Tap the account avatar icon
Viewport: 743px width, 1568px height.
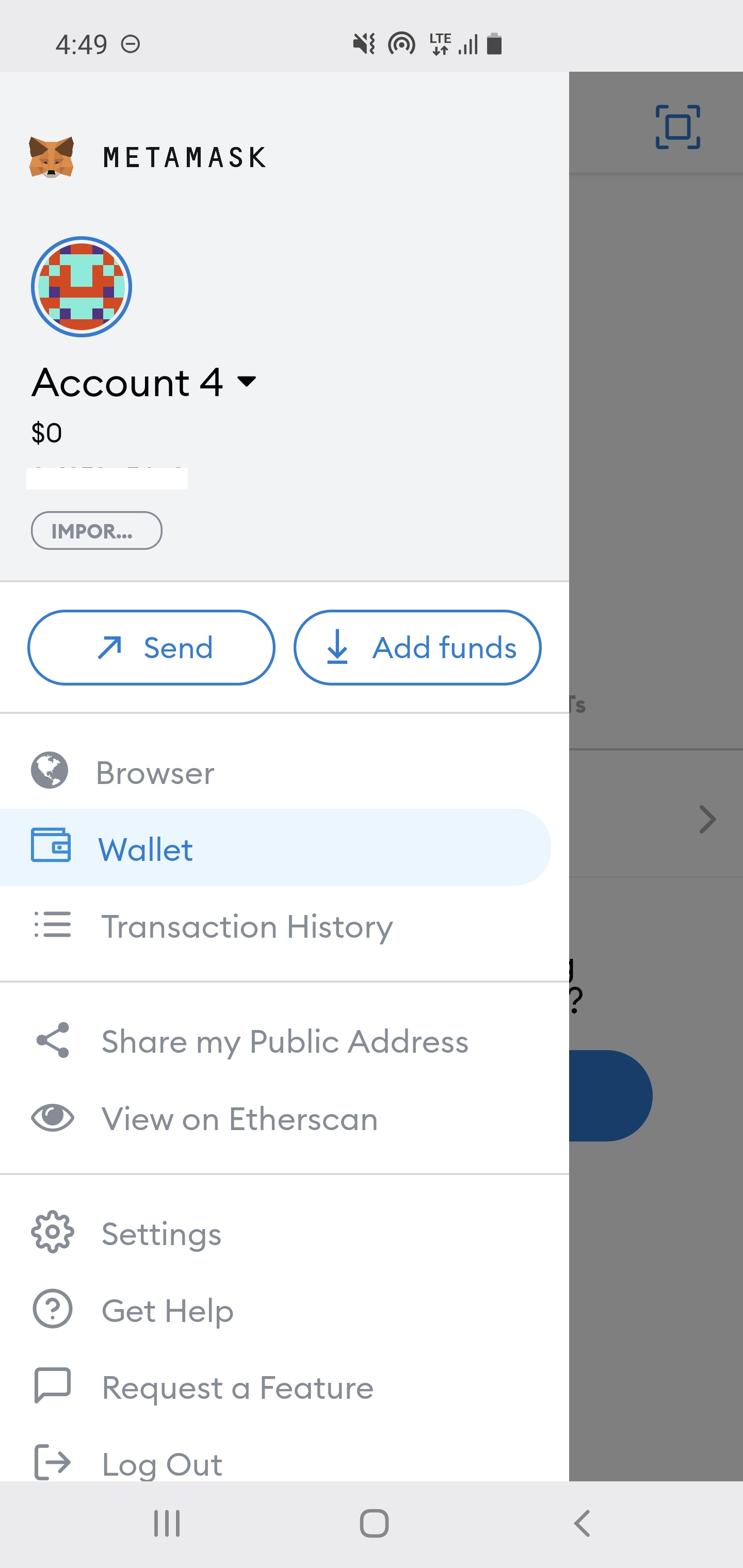[x=82, y=287]
